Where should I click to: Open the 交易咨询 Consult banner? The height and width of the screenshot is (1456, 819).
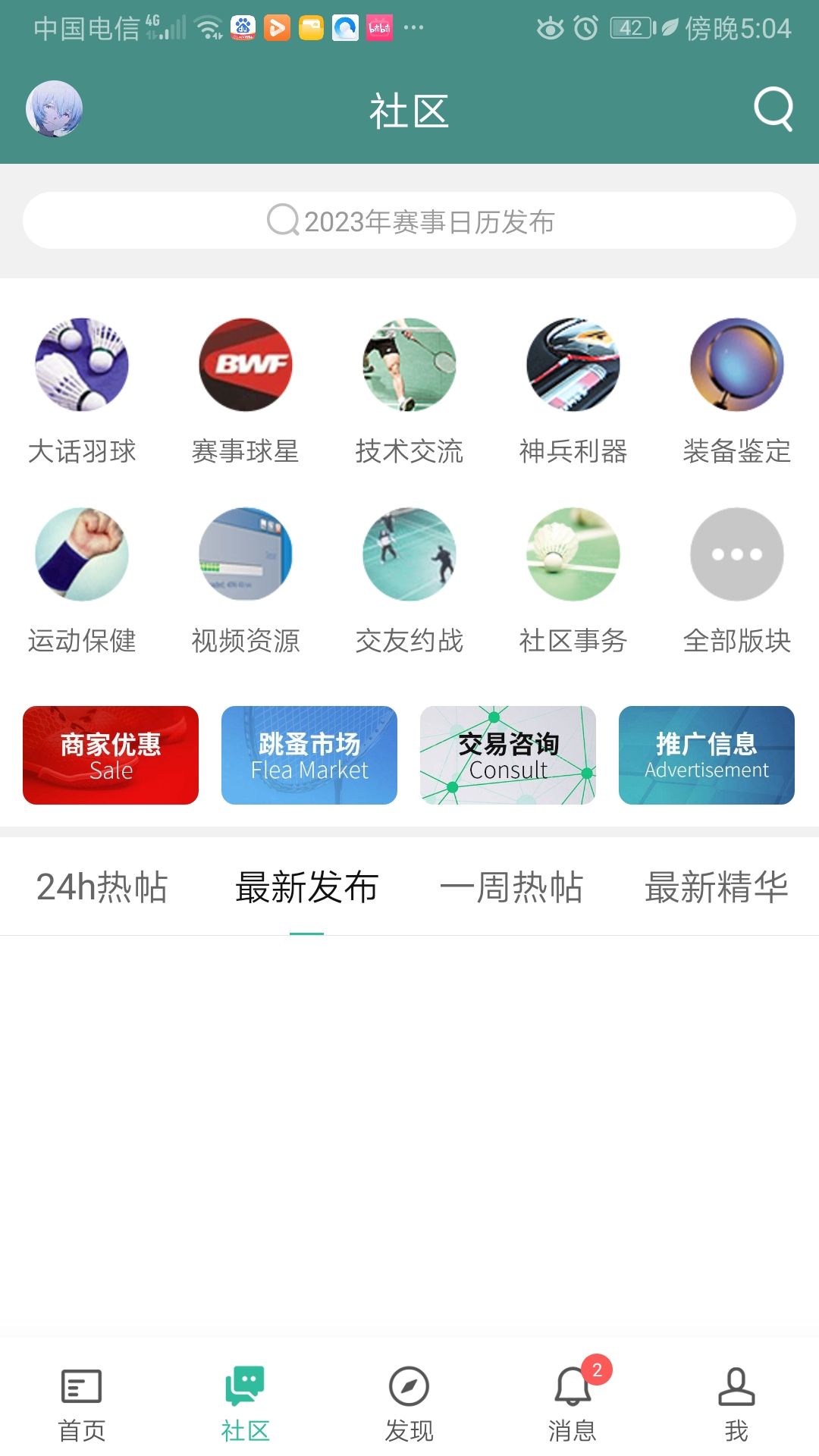point(508,755)
